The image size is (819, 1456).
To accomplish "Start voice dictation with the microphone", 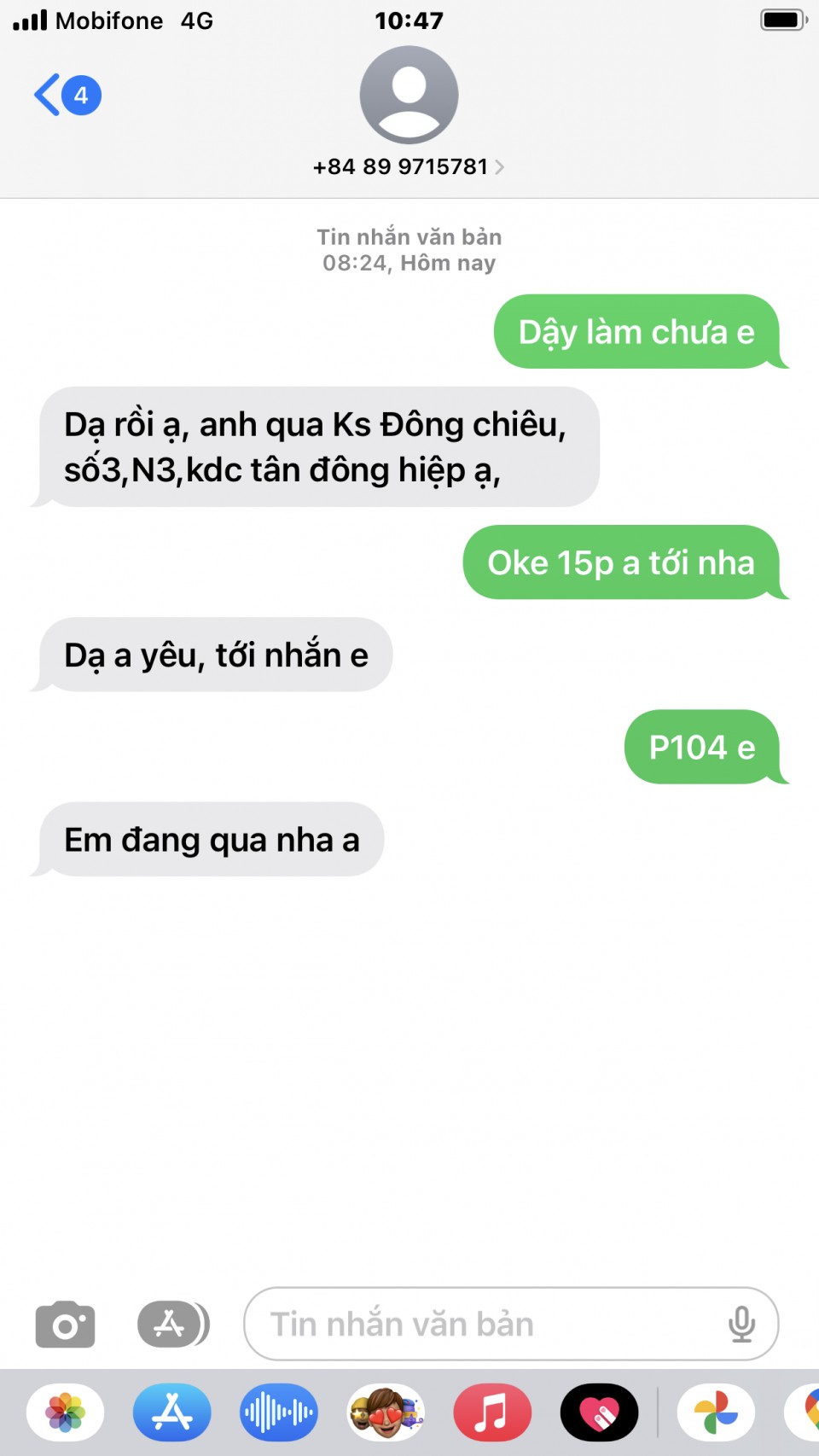I will tap(741, 1324).
